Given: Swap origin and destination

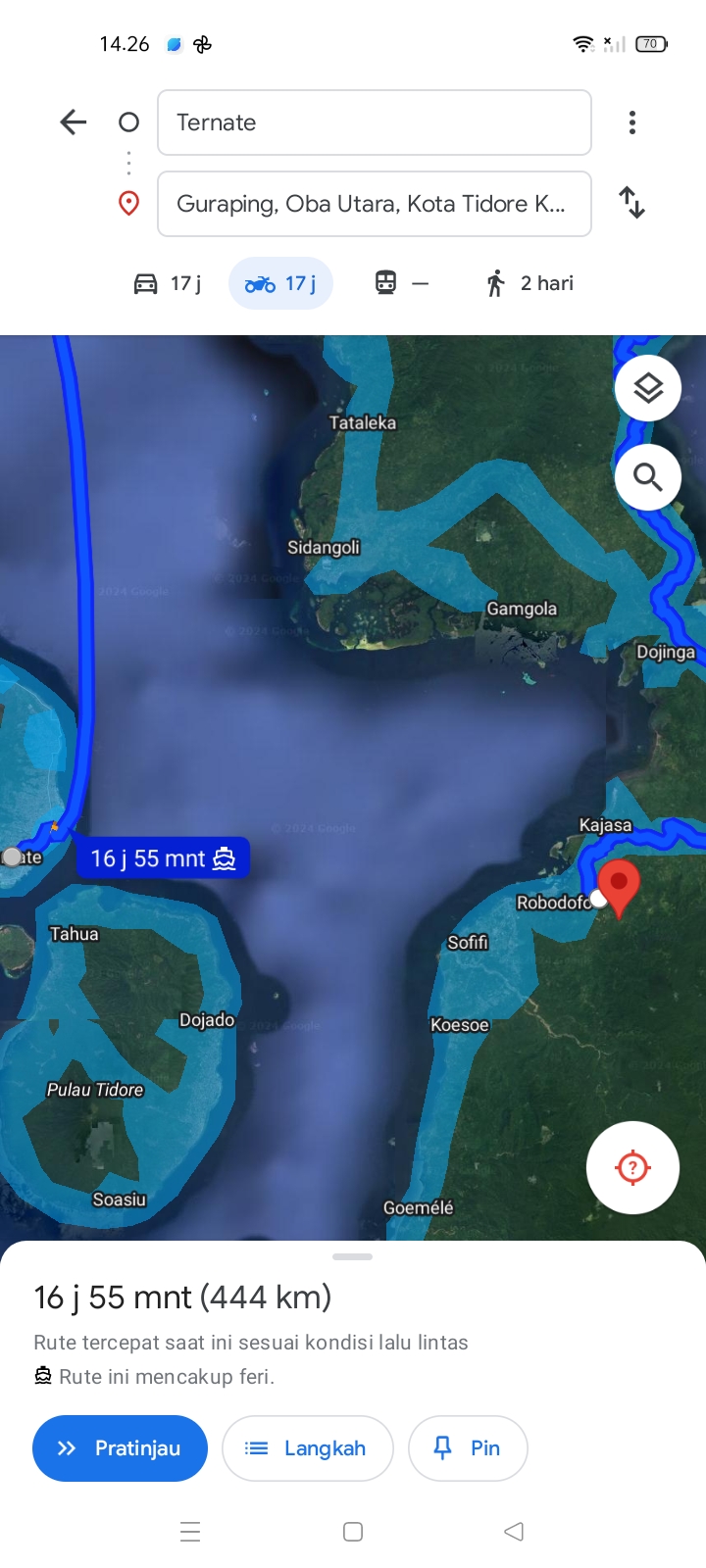Looking at the screenshot, I should 632,203.
